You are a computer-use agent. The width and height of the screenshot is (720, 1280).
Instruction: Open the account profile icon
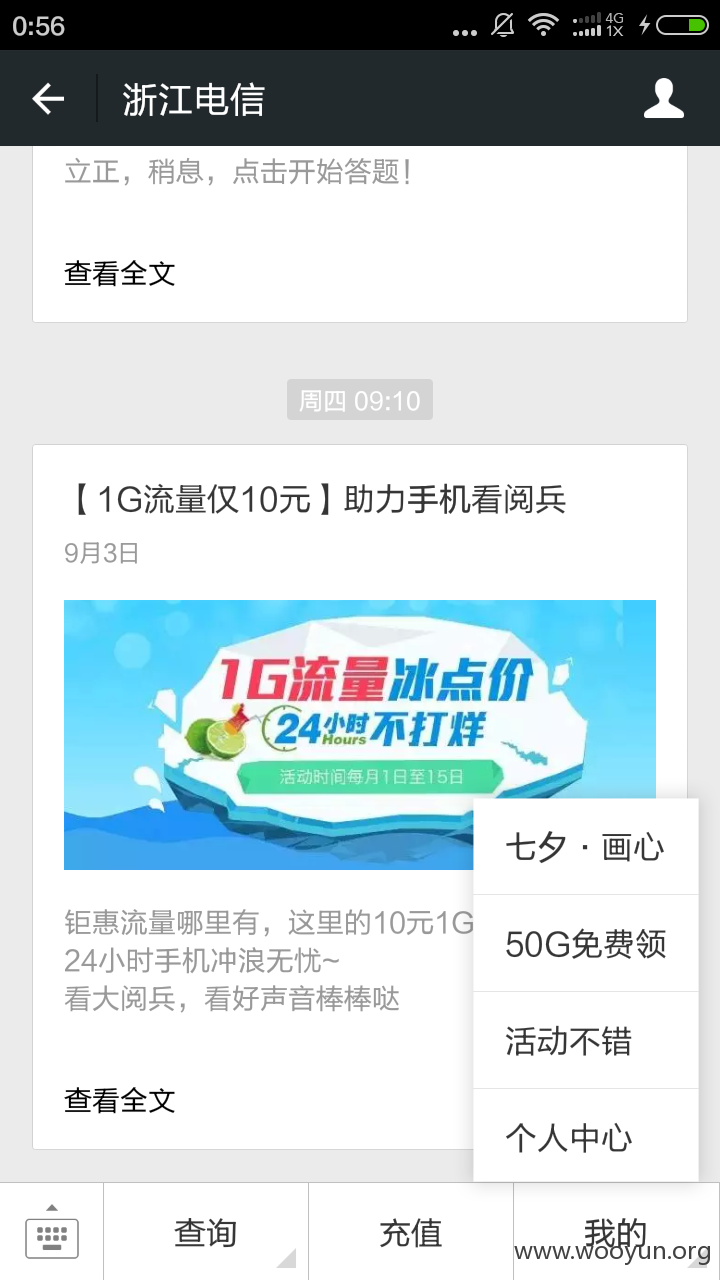664,99
